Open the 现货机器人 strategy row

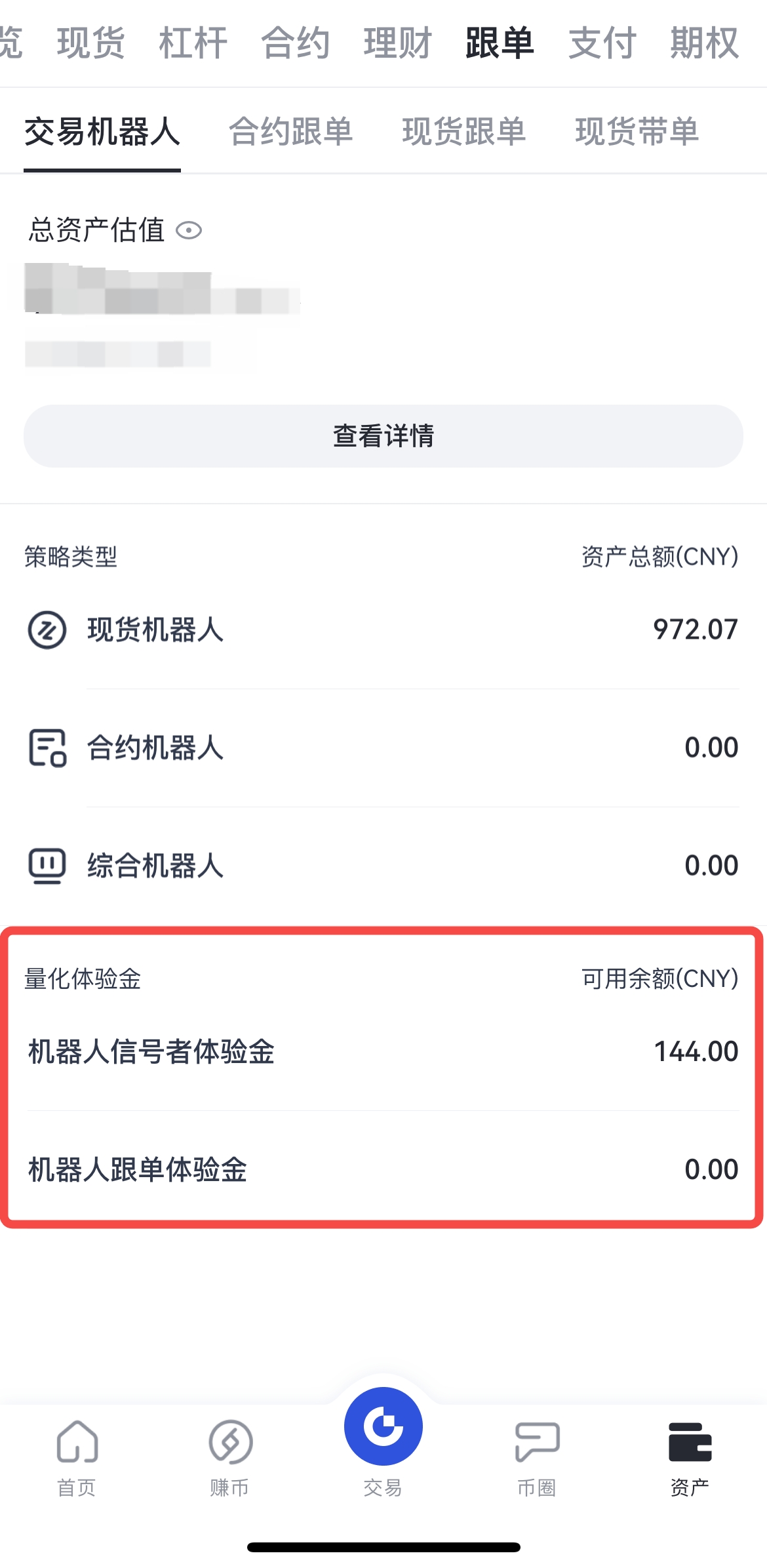point(383,630)
